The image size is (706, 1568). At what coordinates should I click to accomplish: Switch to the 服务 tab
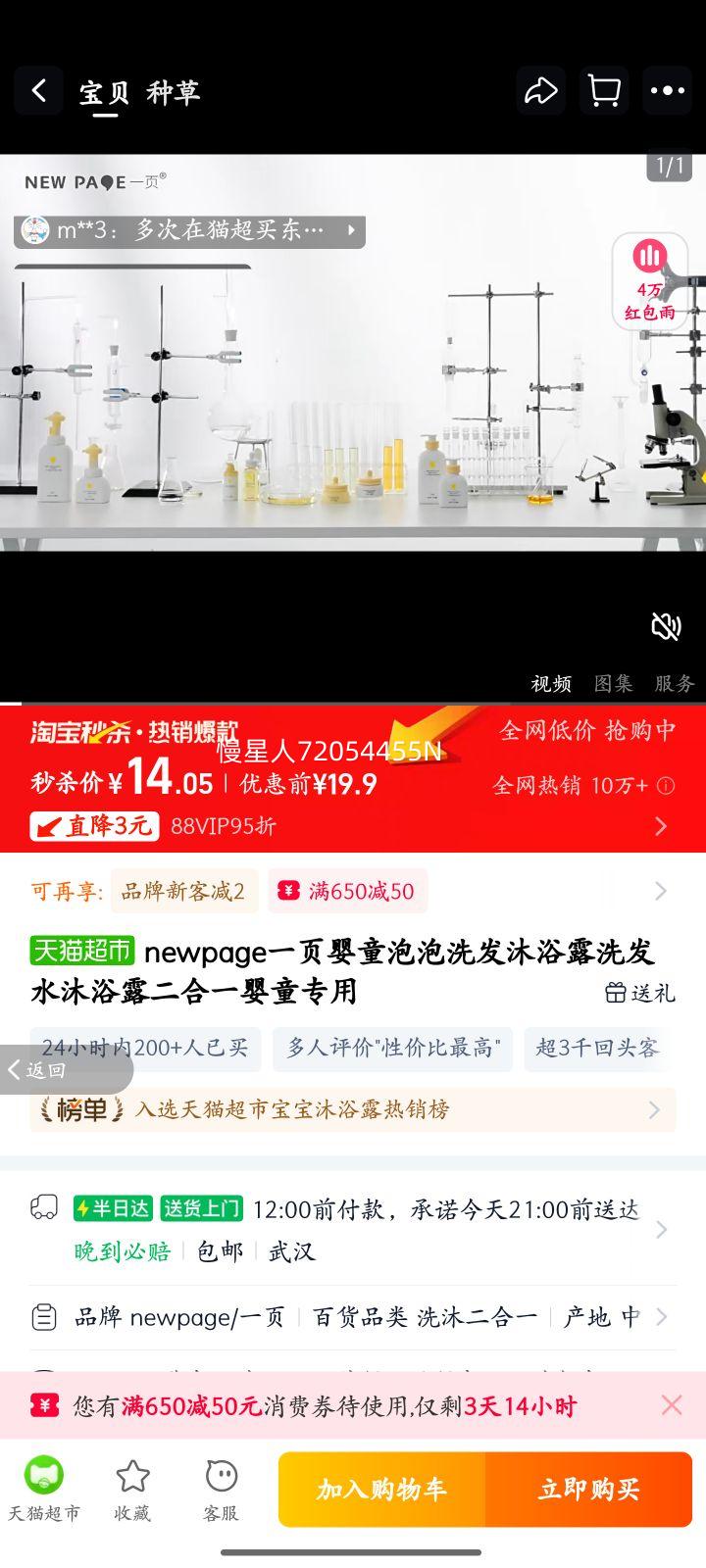point(673,683)
